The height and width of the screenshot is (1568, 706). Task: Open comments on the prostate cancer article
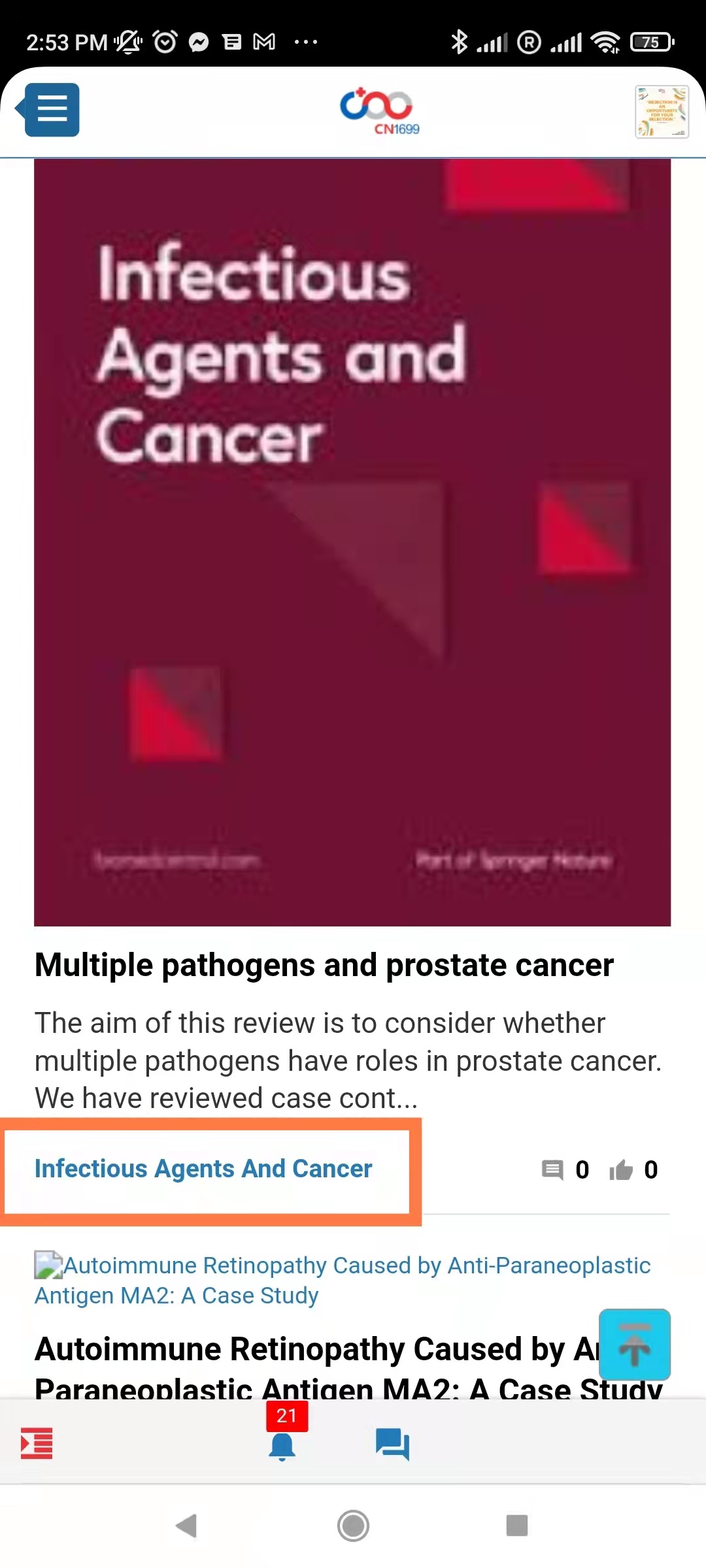(x=553, y=1169)
